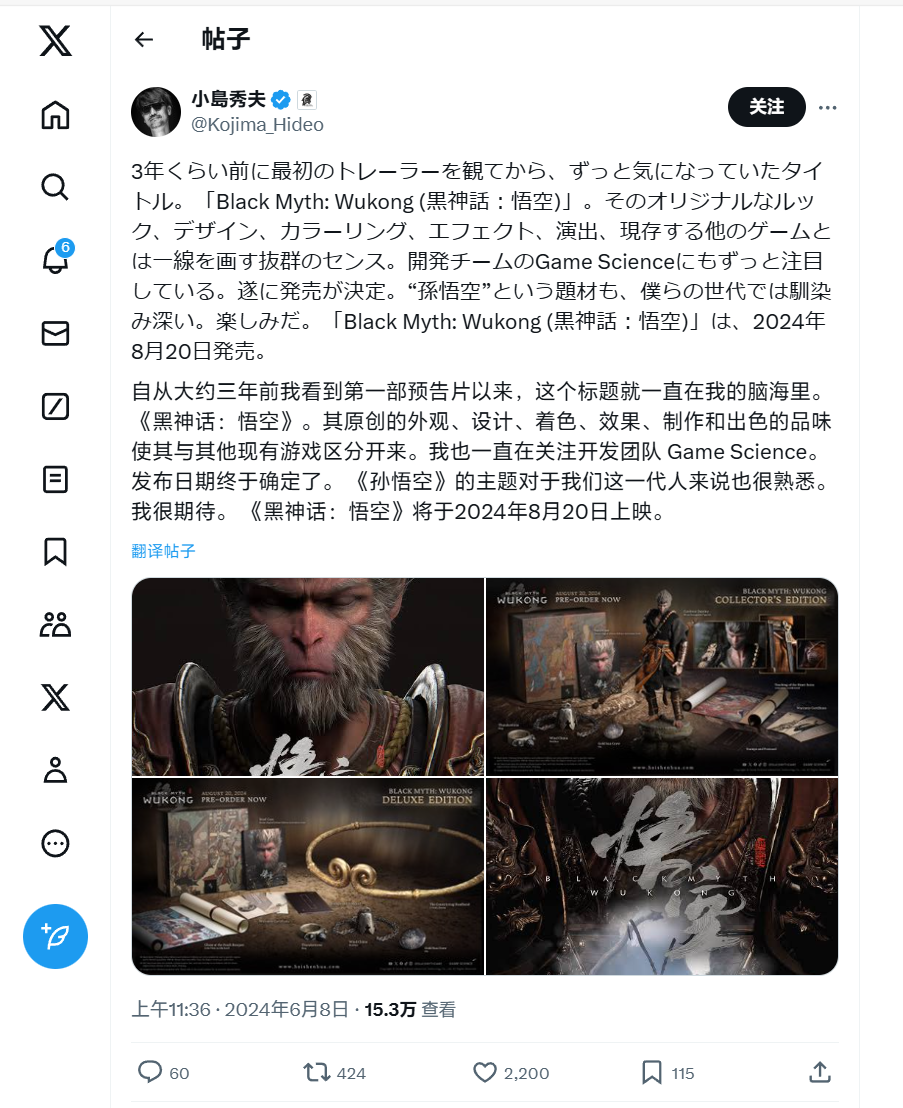This screenshot has width=903, height=1108.
Task: Open the Lists page icon
Action: pos(55,479)
